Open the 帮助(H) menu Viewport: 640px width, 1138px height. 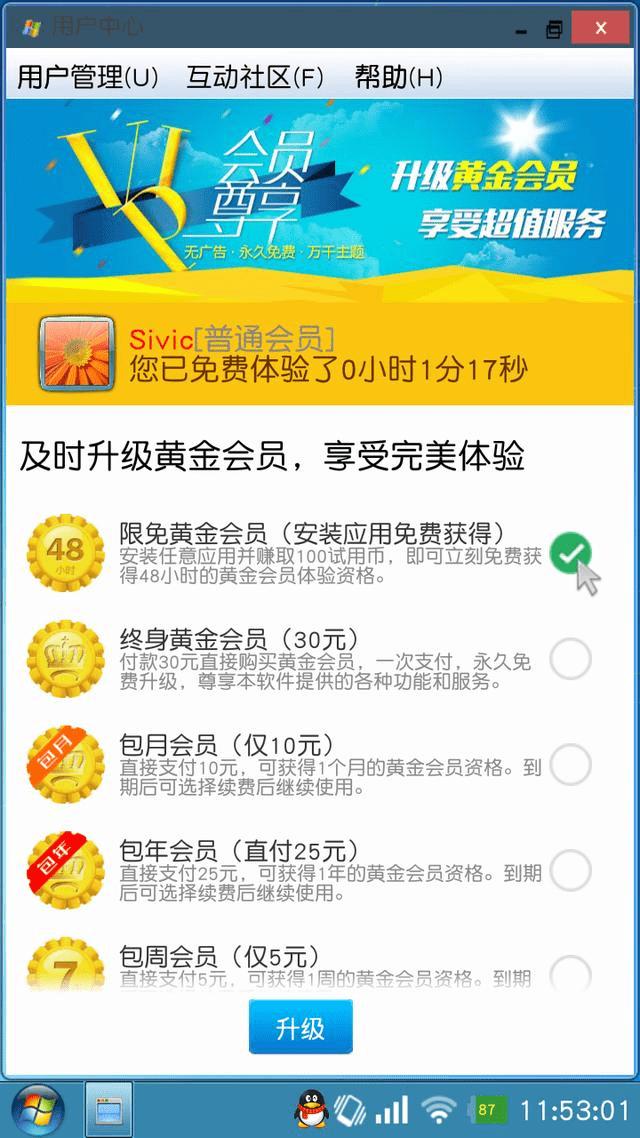pyautogui.click(x=398, y=77)
